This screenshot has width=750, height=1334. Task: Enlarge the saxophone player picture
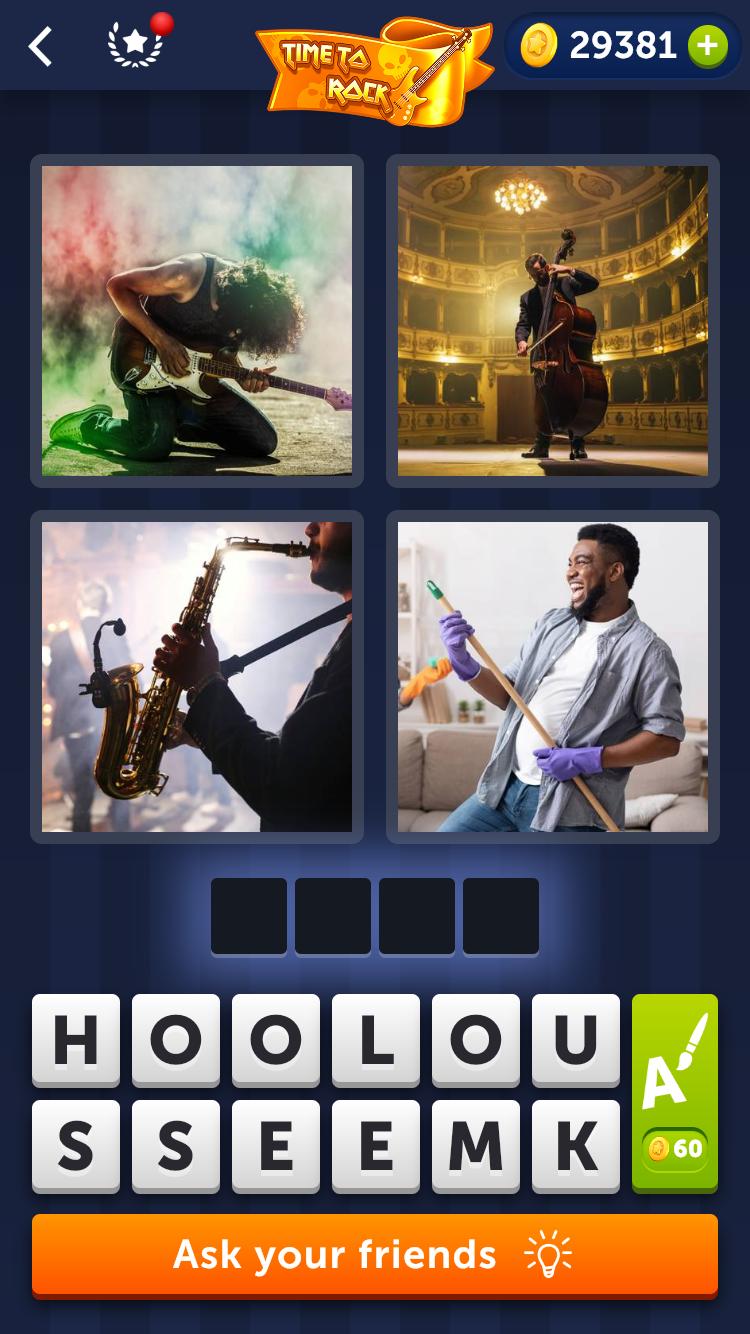(197, 677)
